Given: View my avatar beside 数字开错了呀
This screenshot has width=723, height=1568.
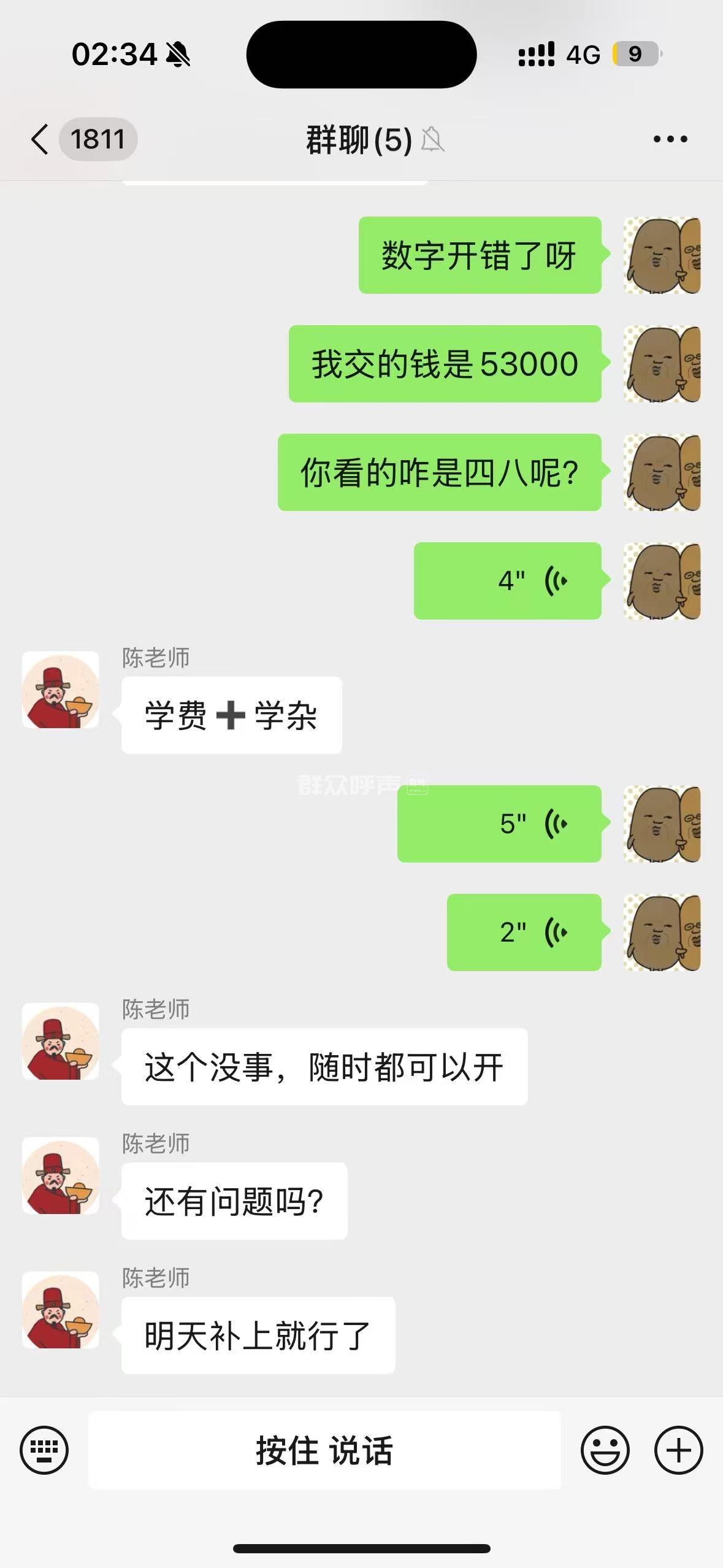Looking at the screenshot, I should 662,255.
